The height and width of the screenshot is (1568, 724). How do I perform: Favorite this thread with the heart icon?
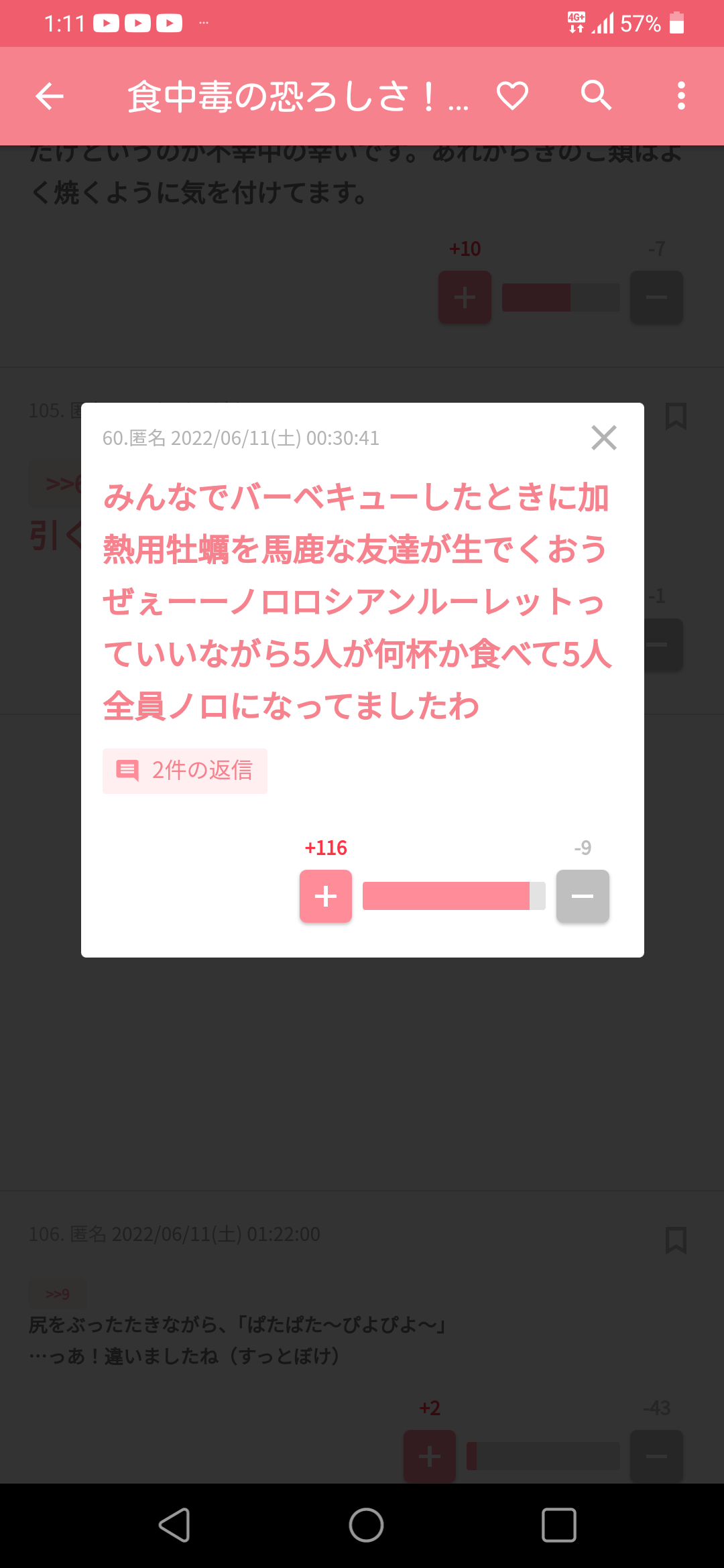512,96
